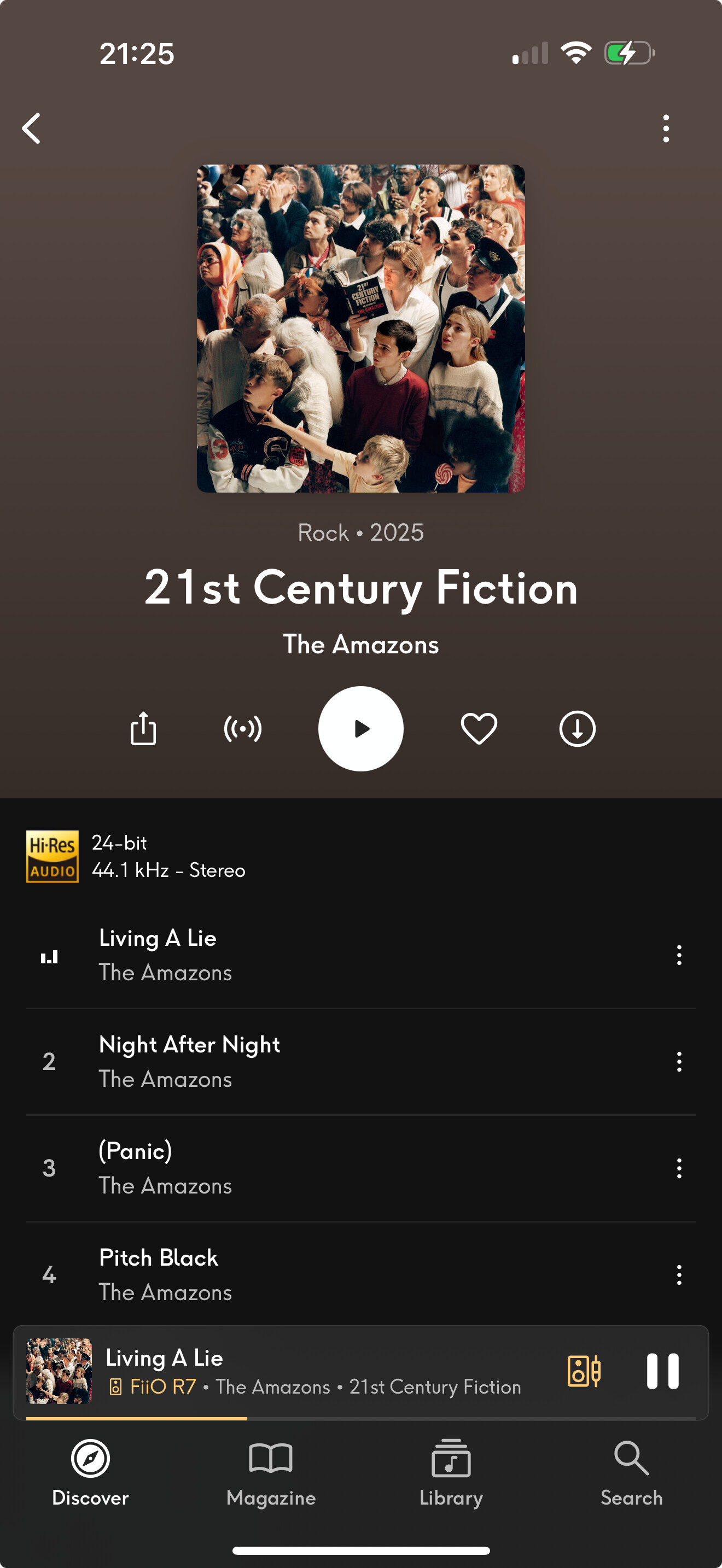Pause playback in the mini player
Image resolution: width=722 pixels, height=1568 pixels.
(662, 1371)
